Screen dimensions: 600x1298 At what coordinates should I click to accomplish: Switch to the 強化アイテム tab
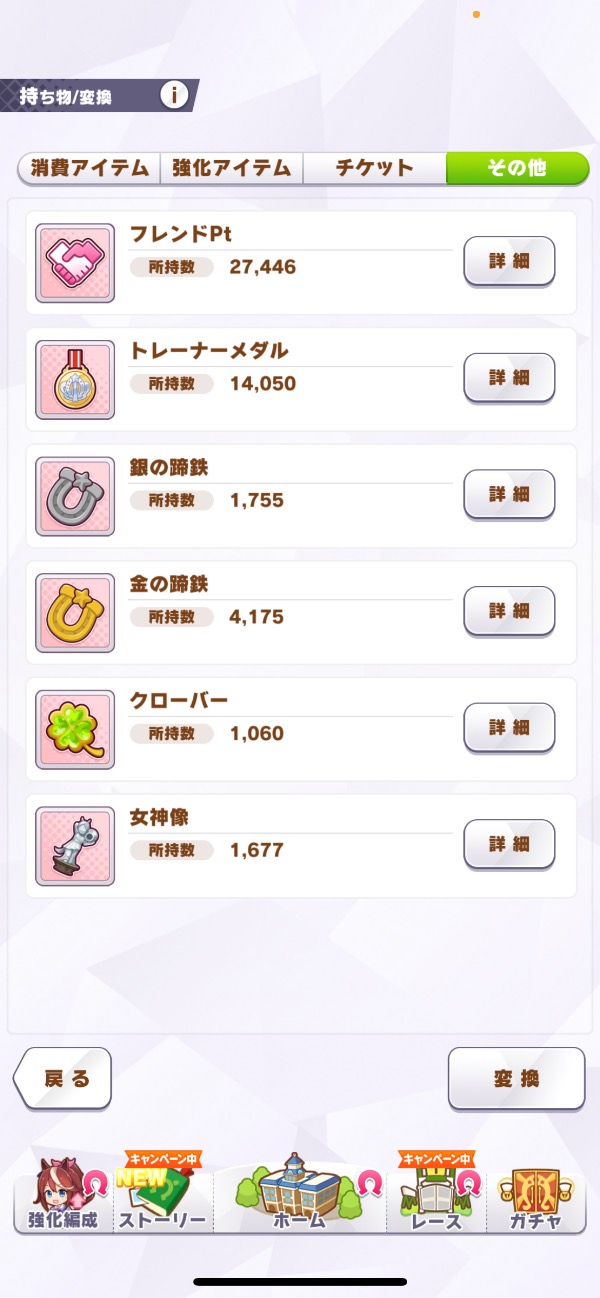coord(231,168)
